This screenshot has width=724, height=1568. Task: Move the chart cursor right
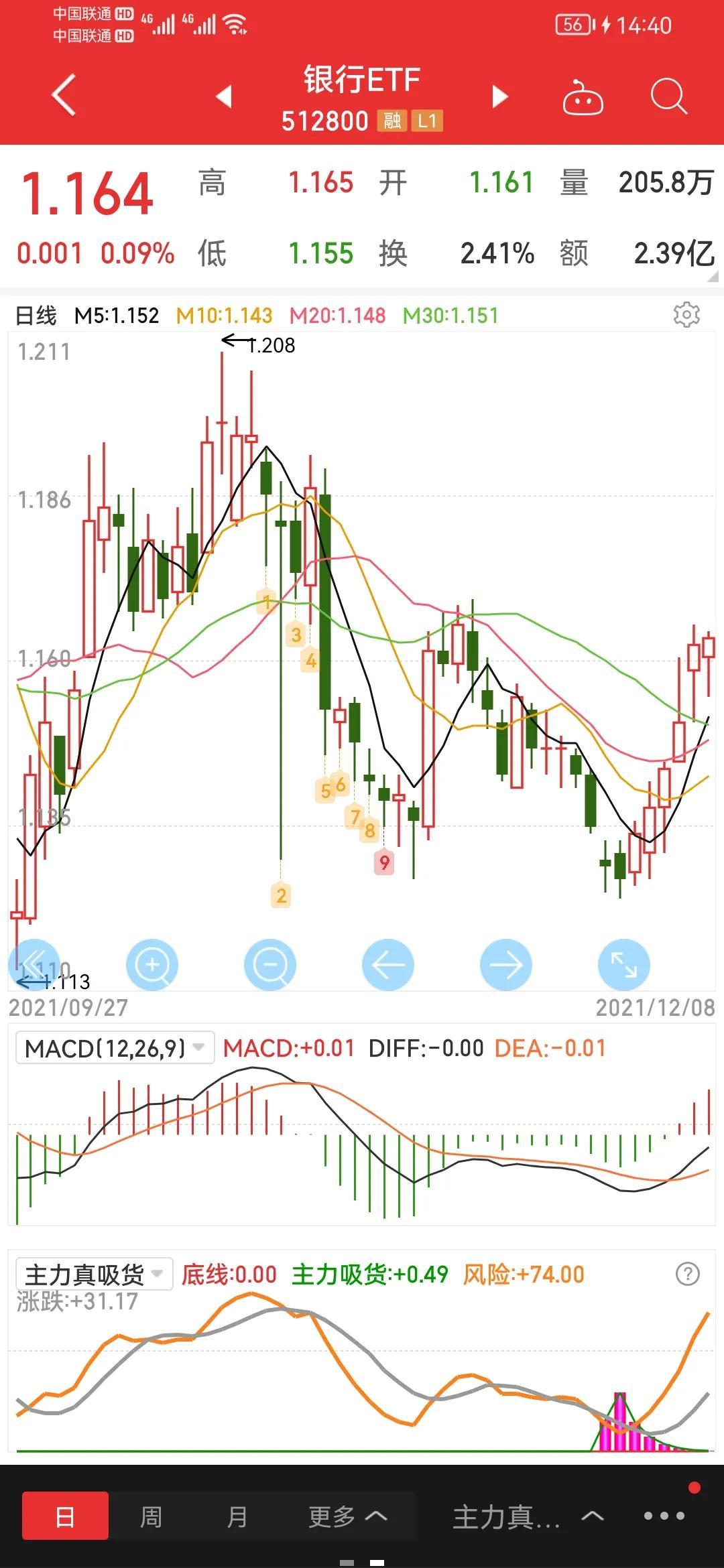pyautogui.click(x=506, y=965)
